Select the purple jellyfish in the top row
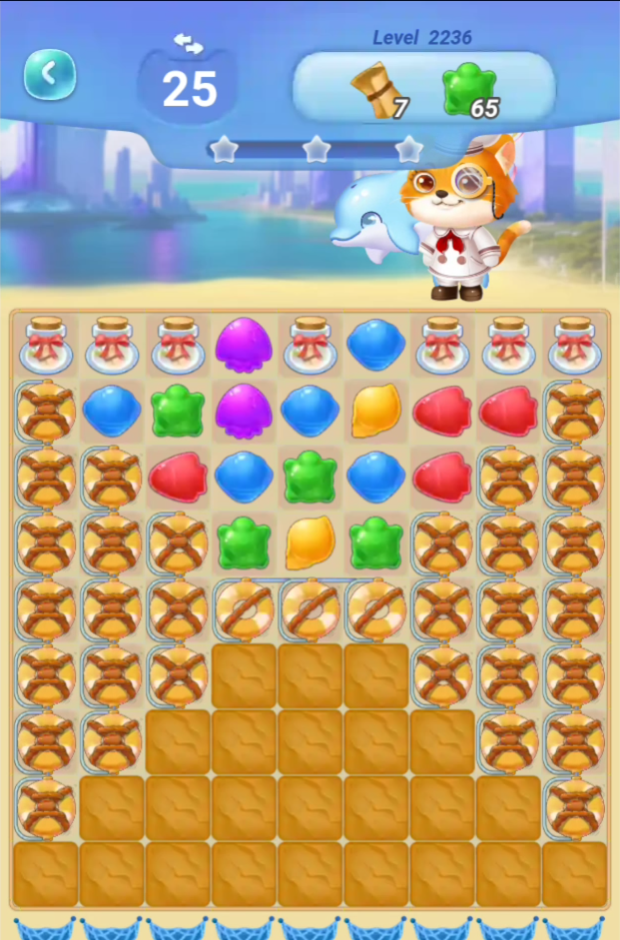 [x=243, y=345]
